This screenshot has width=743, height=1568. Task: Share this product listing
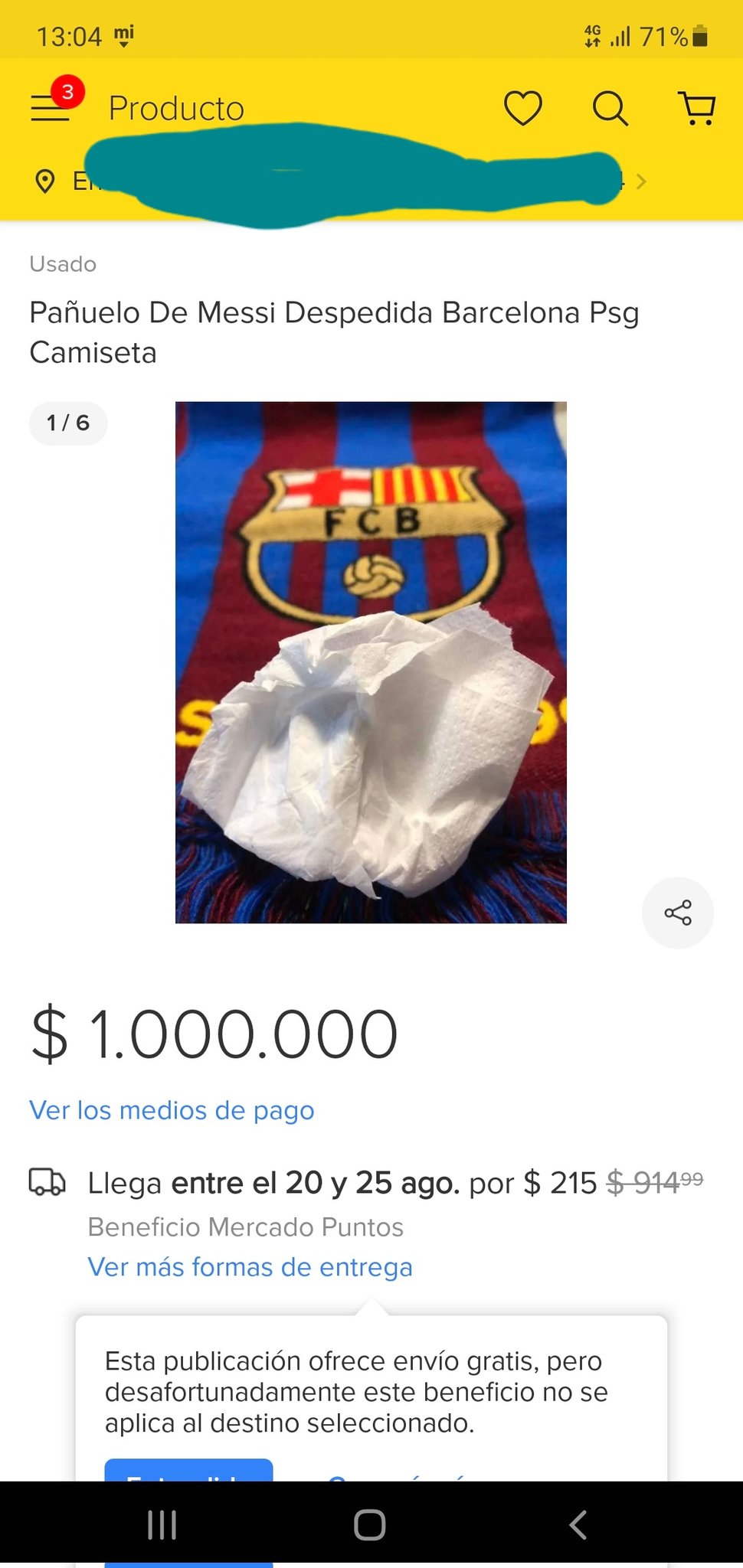point(677,913)
